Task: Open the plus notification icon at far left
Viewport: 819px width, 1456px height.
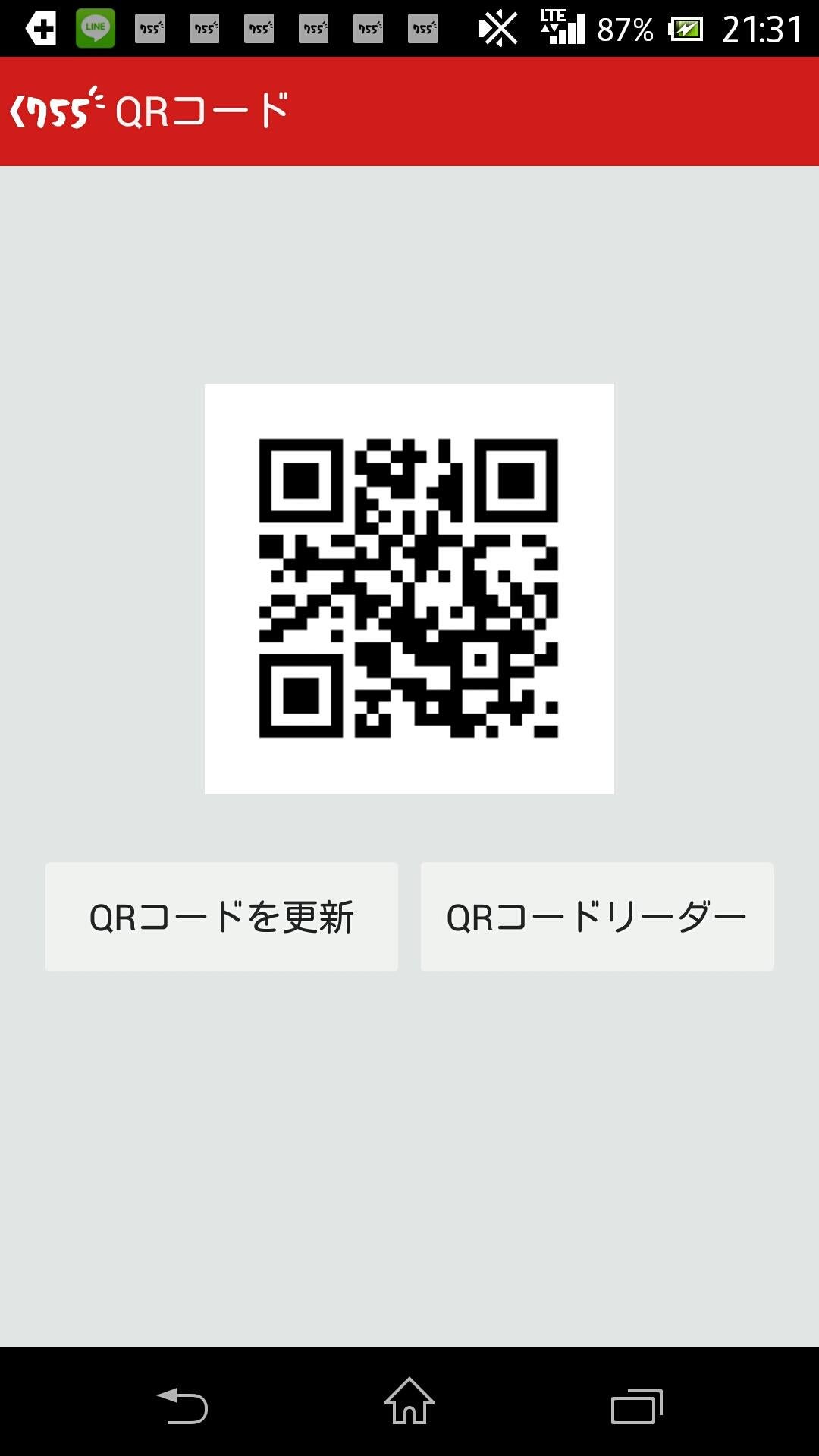Action: pos(39,30)
